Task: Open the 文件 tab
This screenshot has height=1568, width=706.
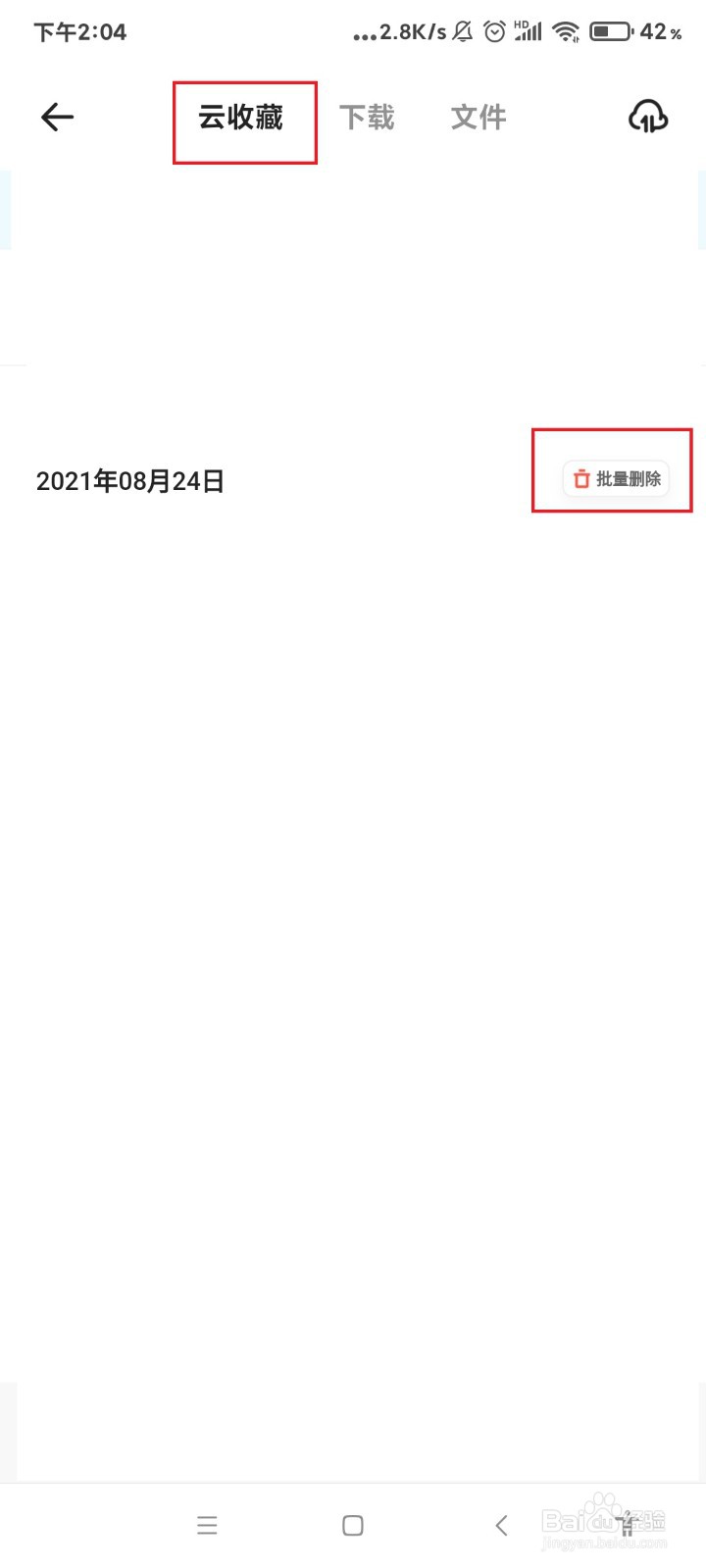Action: (x=478, y=117)
